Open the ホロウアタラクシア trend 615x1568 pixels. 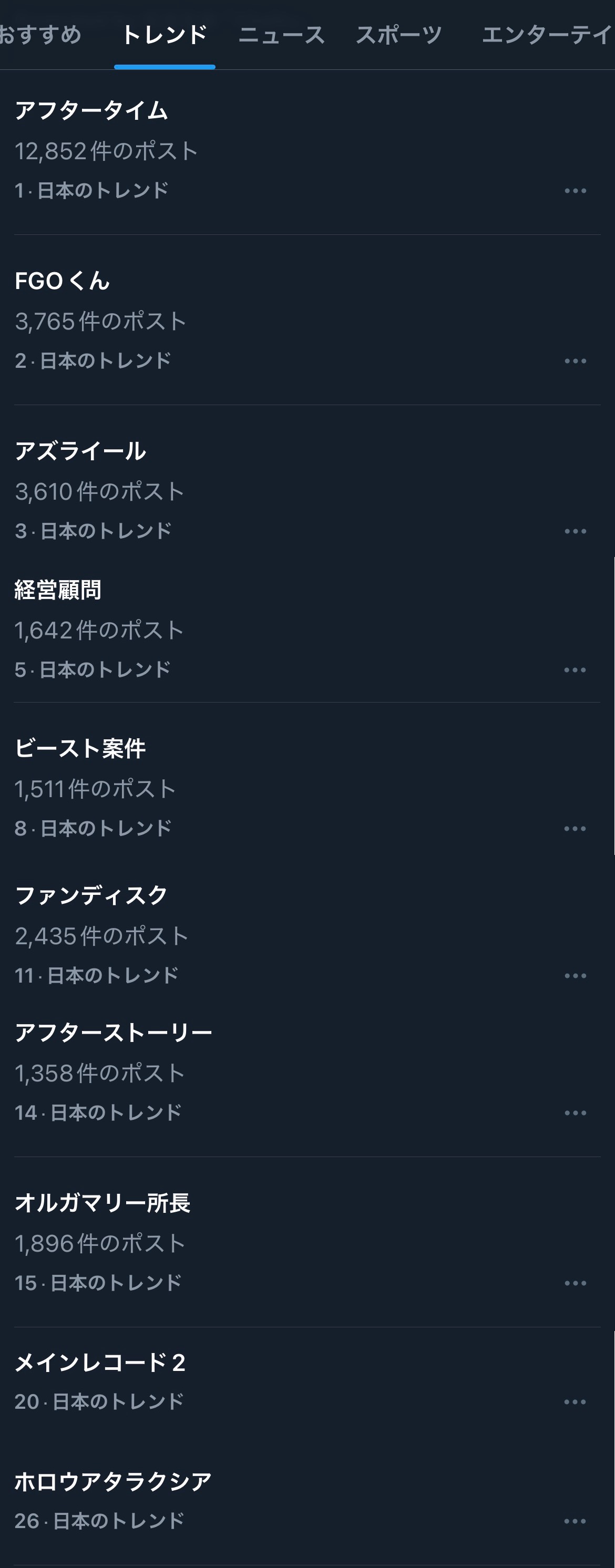pos(113,1482)
